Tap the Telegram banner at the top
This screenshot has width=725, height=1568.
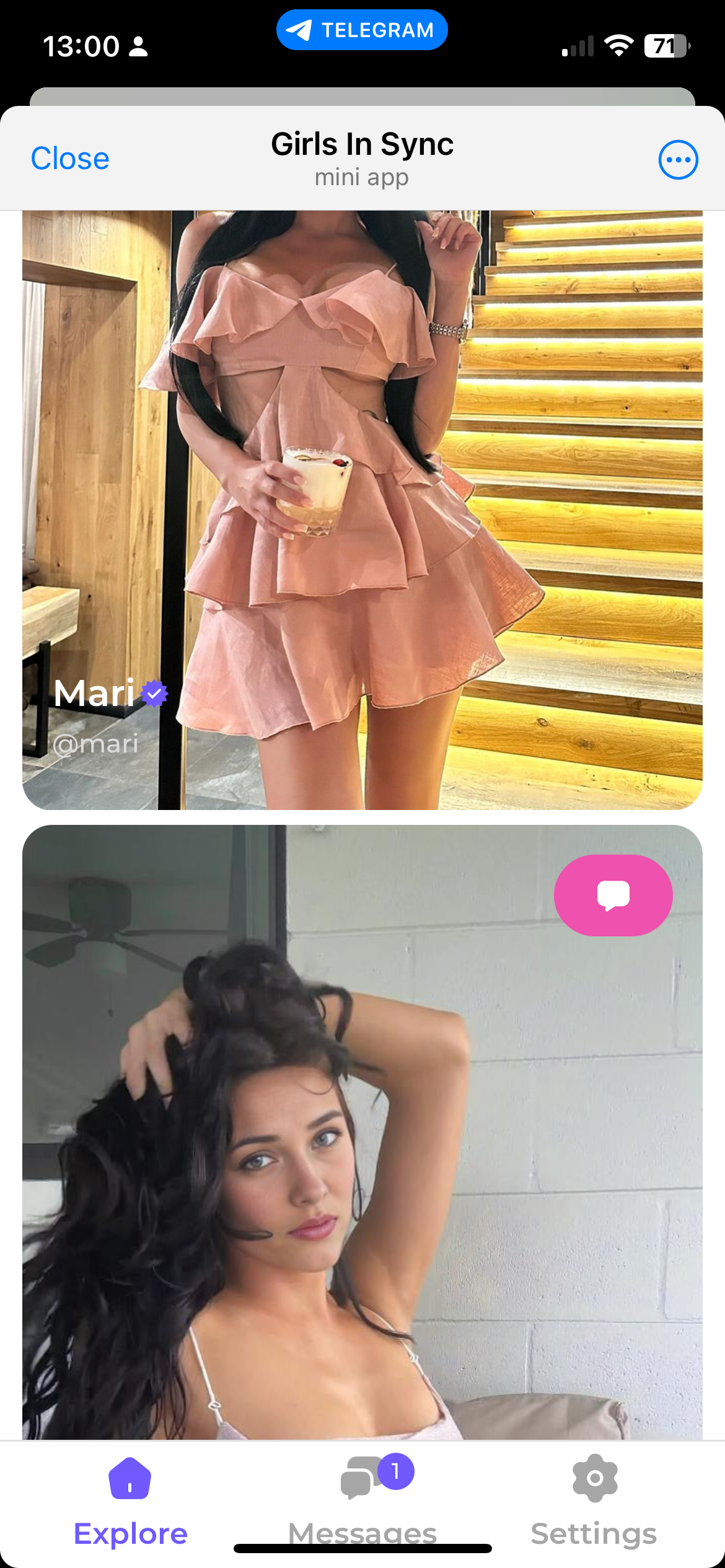(362, 28)
